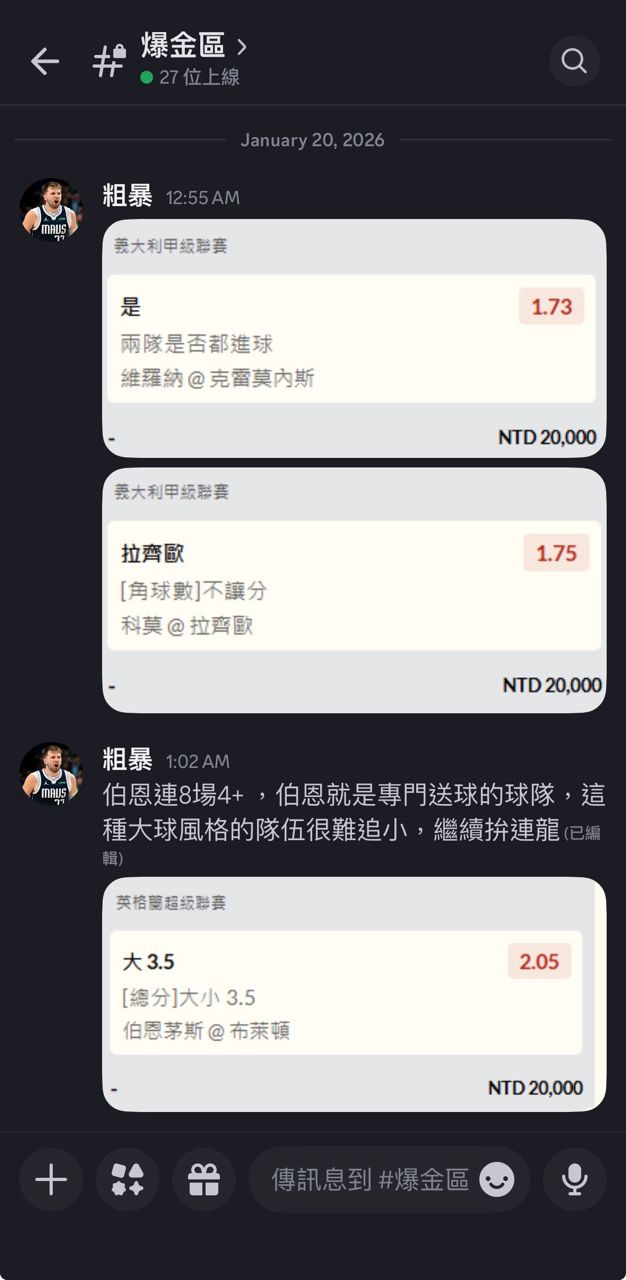Open the 伯恩茅斯 @ 布萊頓 bet image
The image size is (626, 1280).
click(x=354, y=994)
